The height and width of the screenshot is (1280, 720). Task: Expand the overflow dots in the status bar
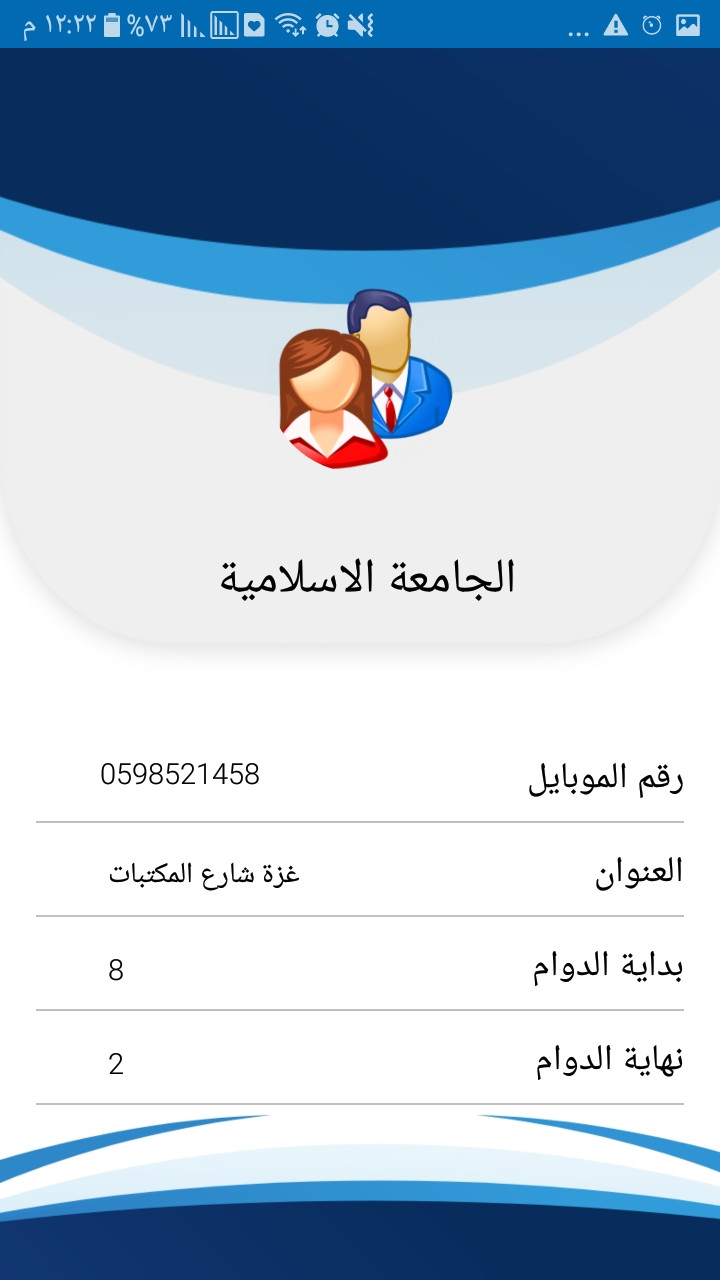click(578, 28)
